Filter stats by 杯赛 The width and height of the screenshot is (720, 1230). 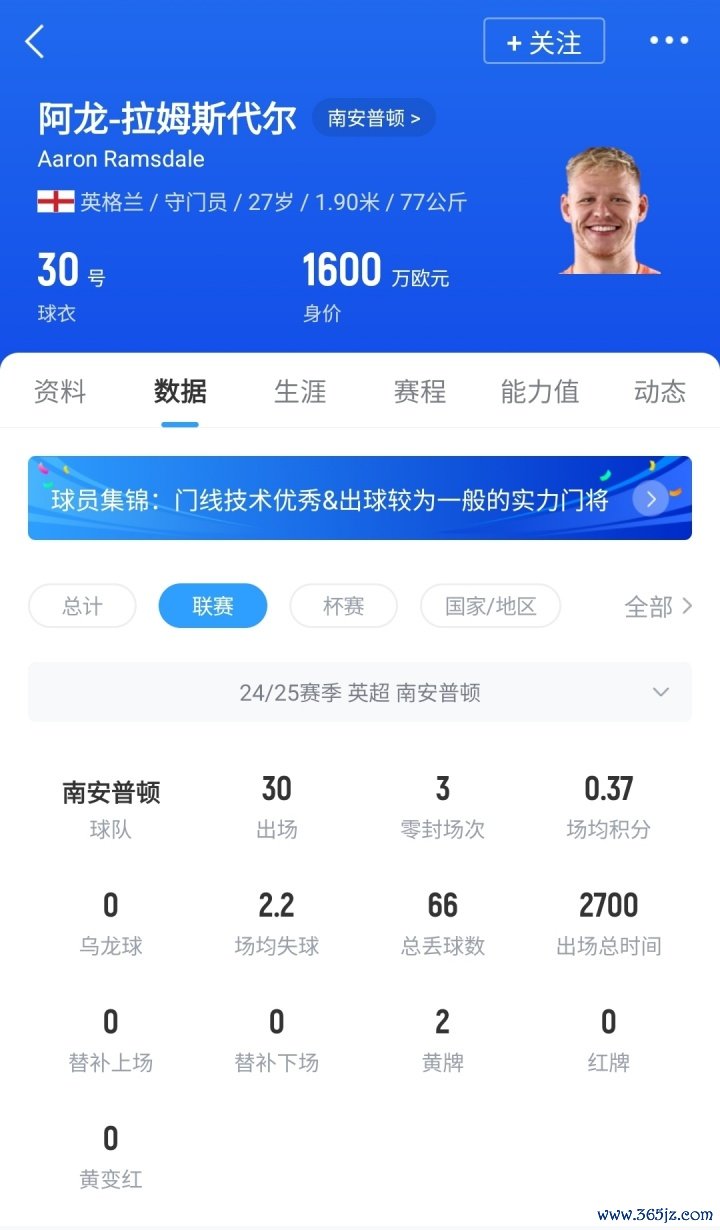[x=343, y=606]
